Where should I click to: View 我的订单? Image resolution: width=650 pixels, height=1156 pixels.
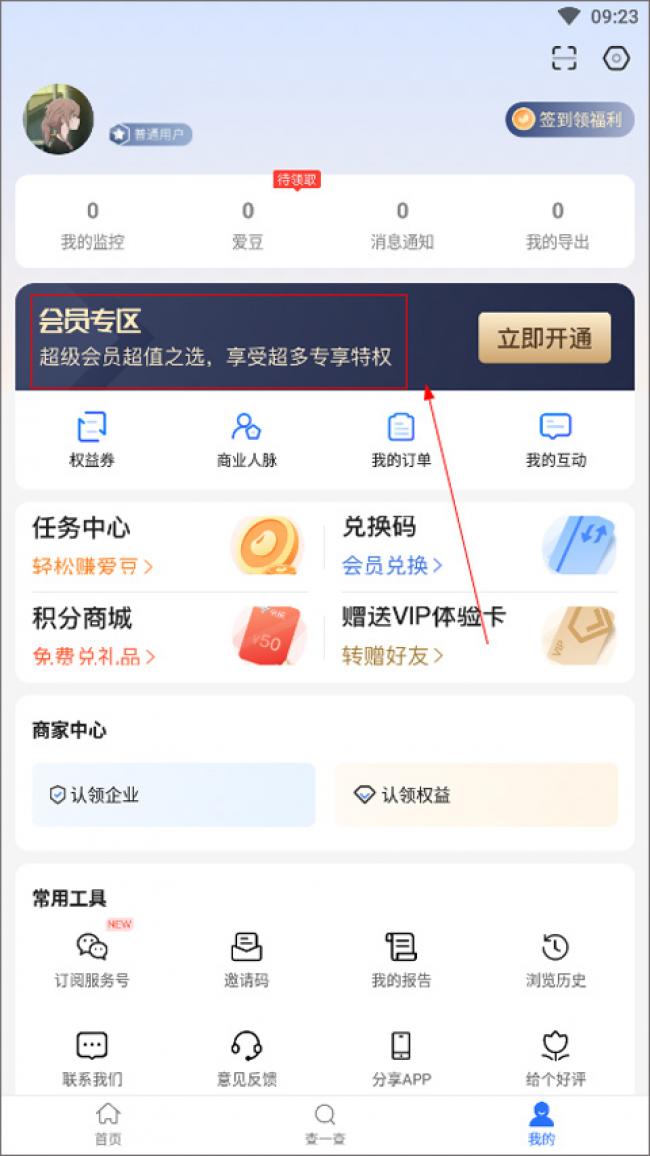point(401,440)
